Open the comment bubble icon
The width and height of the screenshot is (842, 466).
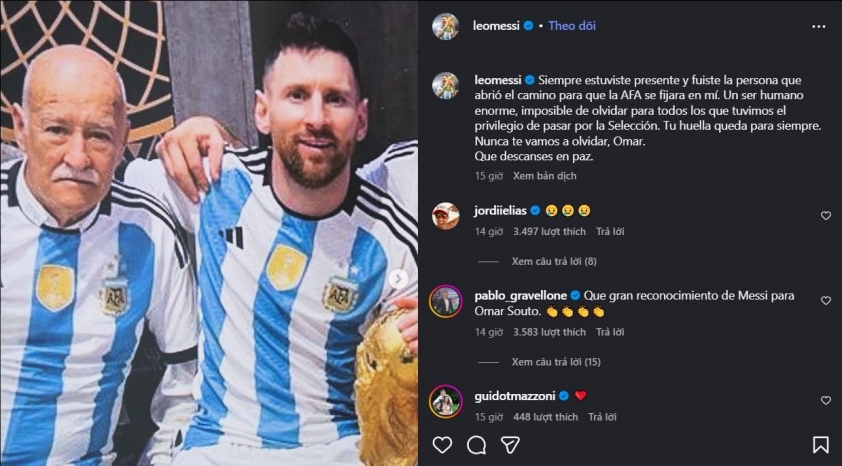coord(476,444)
